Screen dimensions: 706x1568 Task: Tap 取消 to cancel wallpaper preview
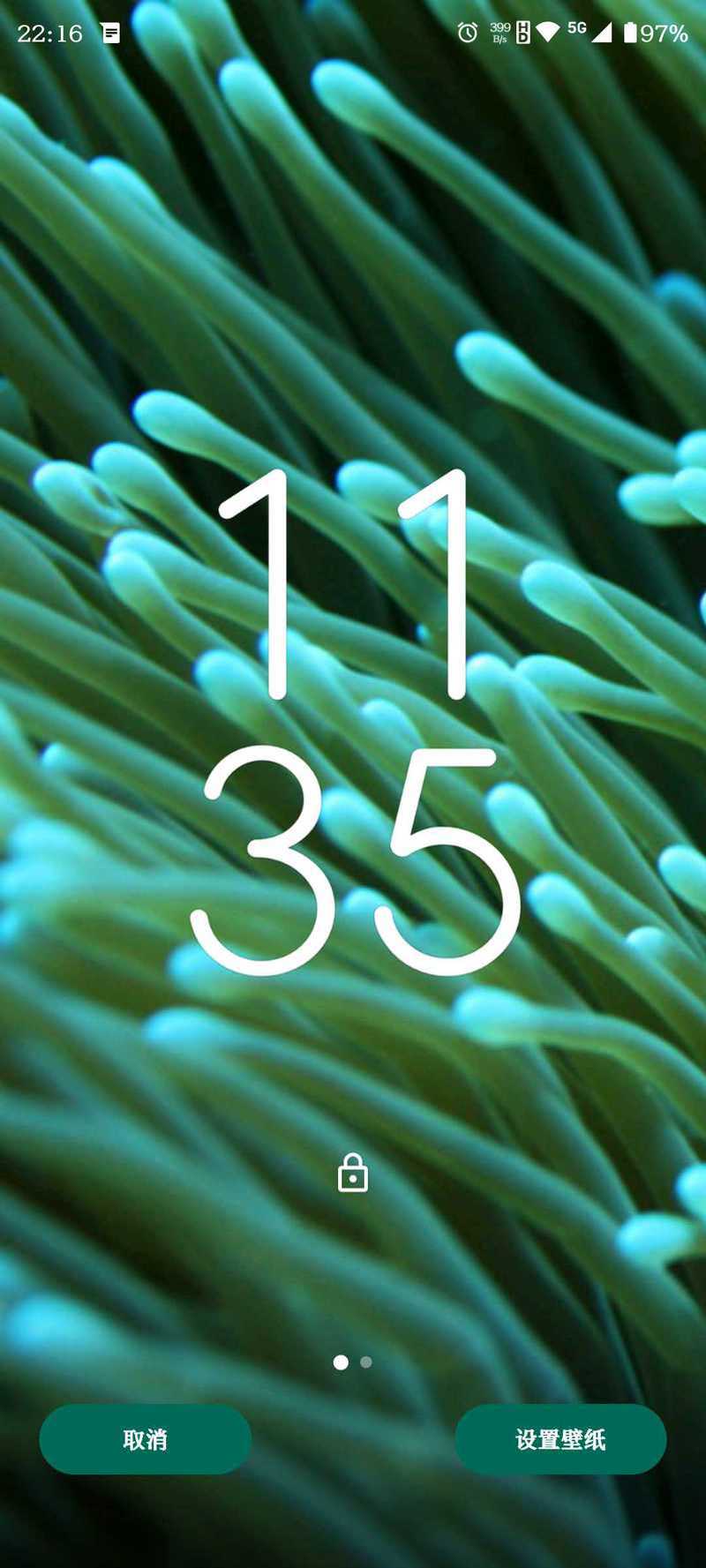click(146, 1439)
